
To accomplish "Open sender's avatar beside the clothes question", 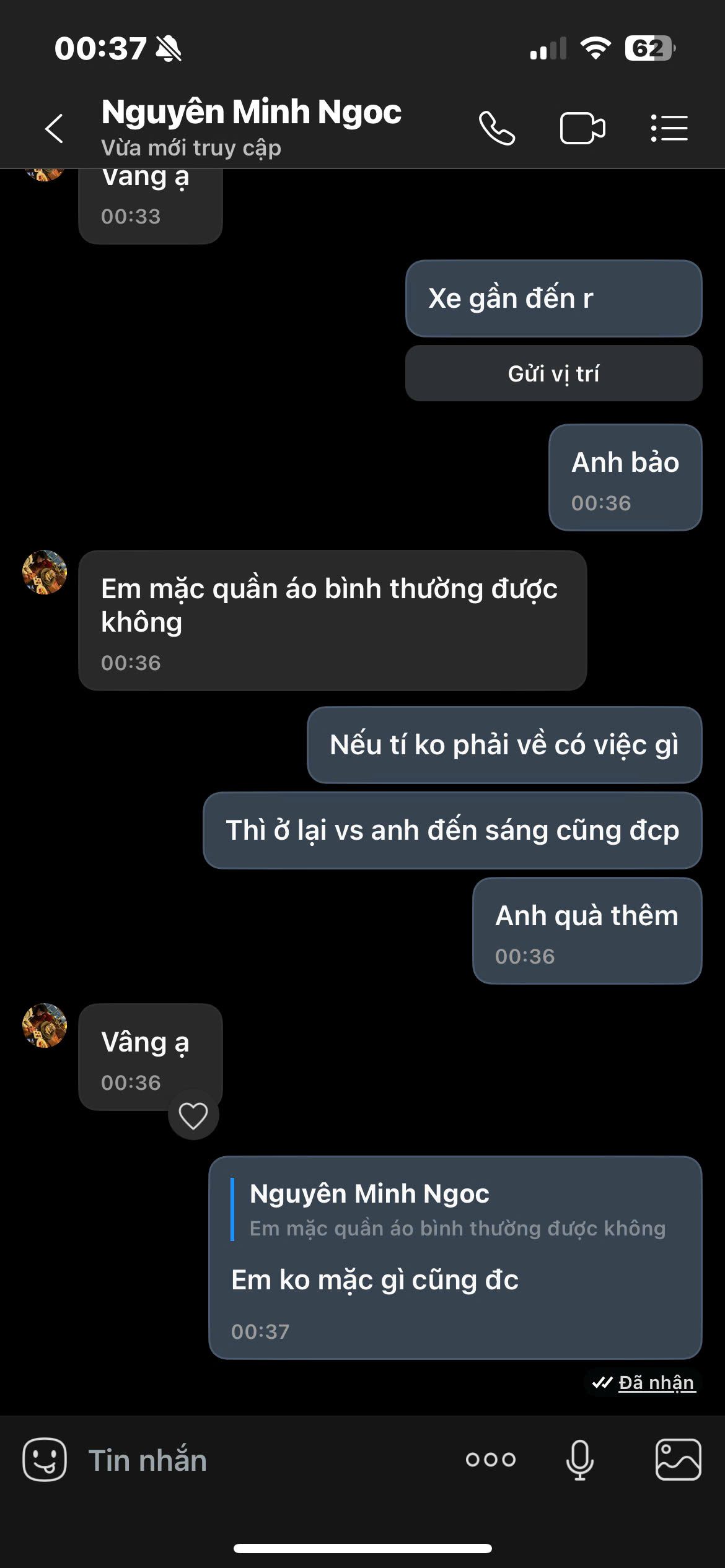I will 45,572.
